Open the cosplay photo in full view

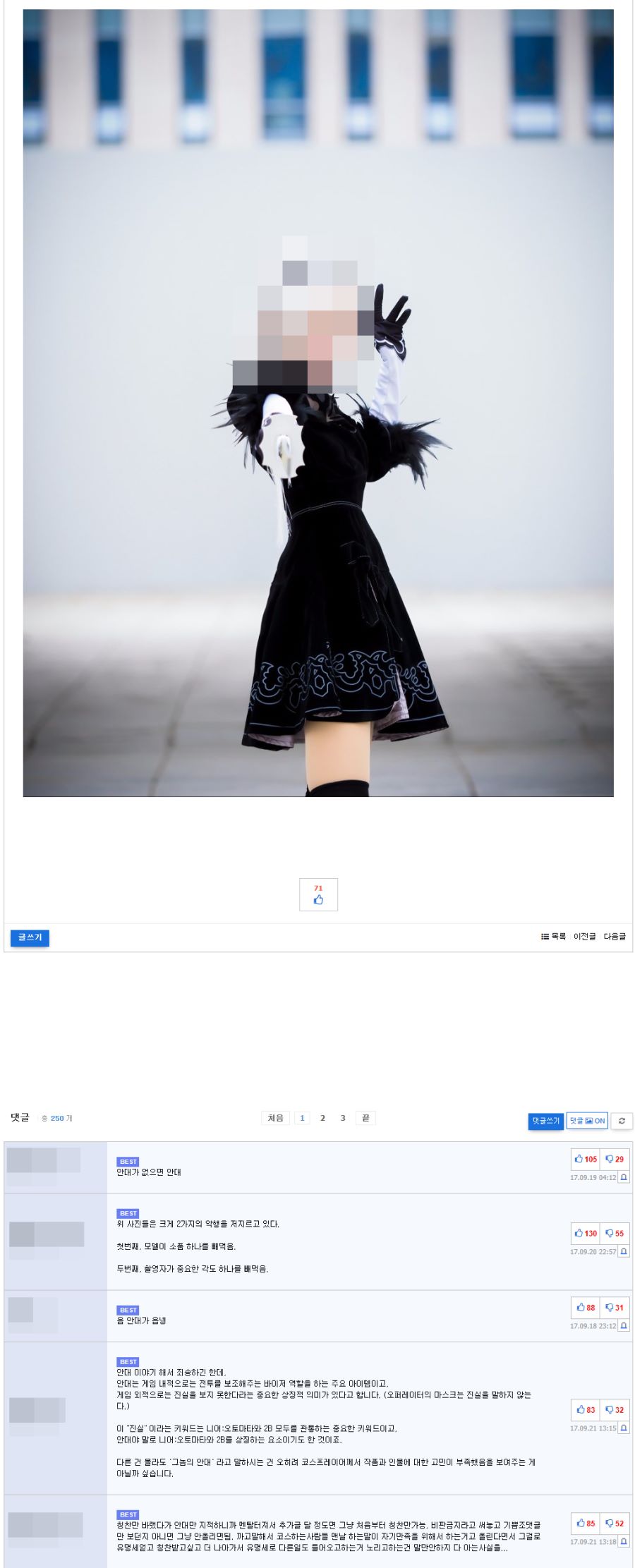317,402
